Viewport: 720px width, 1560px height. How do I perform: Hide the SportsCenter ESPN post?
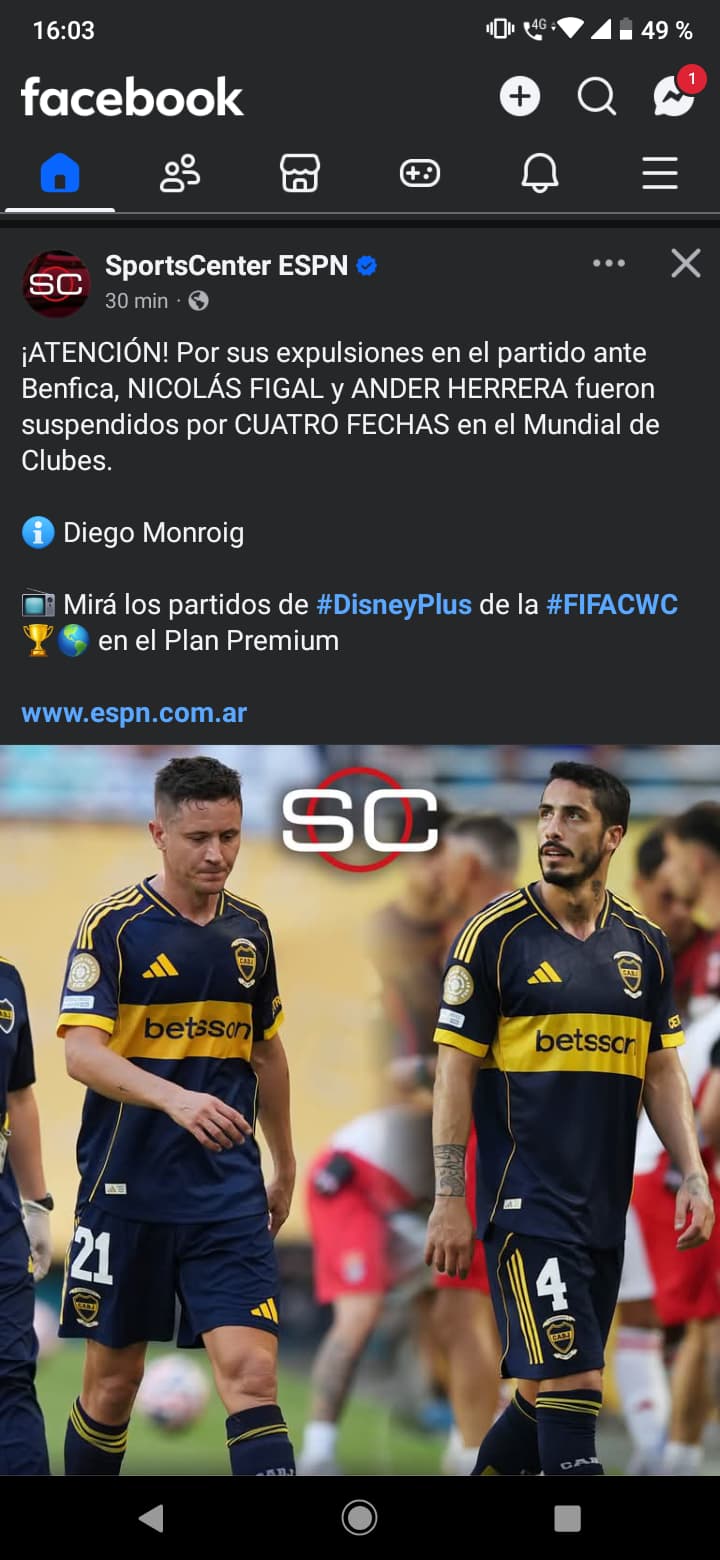tap(686, 264)
